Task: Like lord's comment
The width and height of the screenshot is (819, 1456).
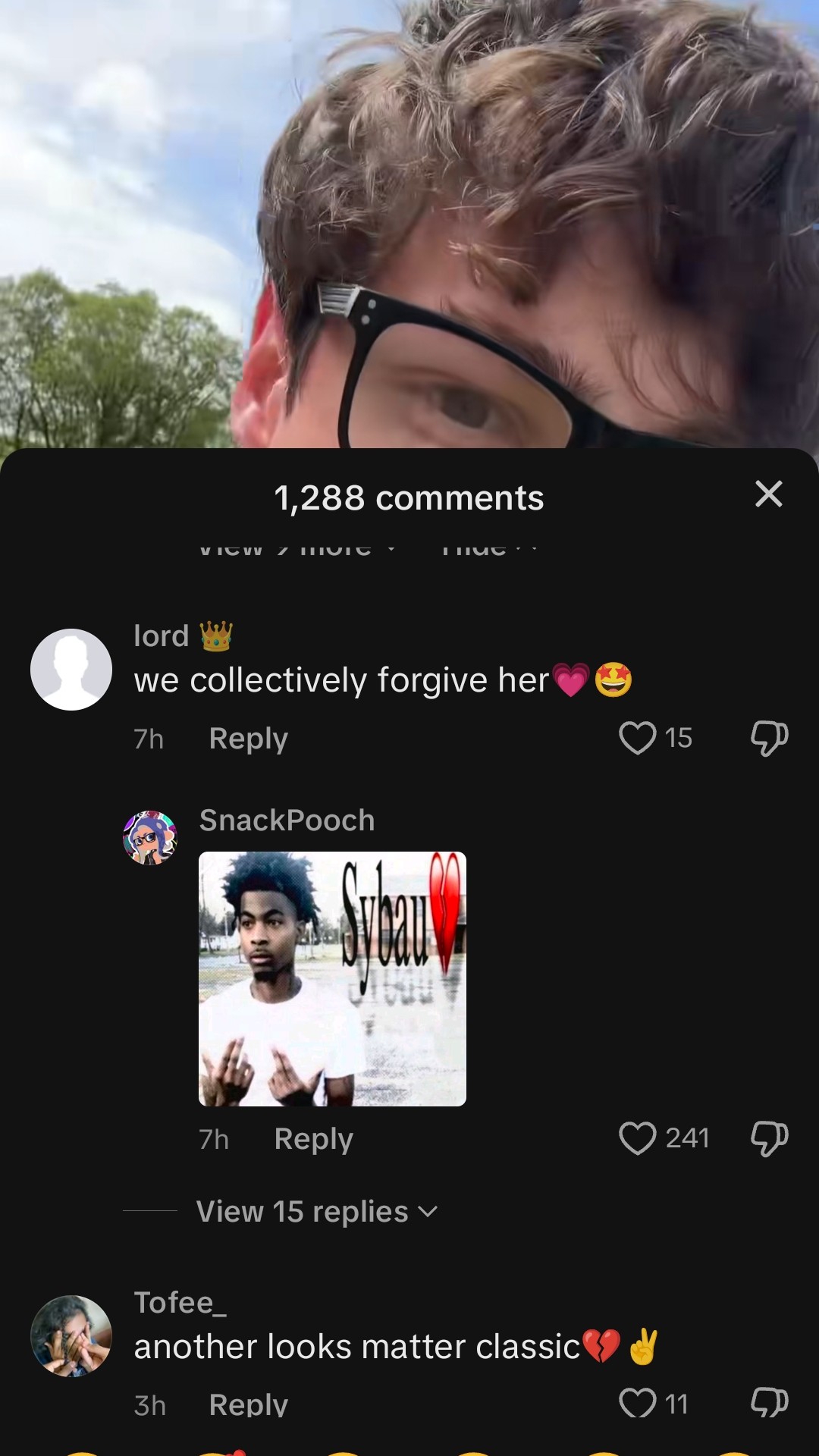Action: (x=637, y=738)
